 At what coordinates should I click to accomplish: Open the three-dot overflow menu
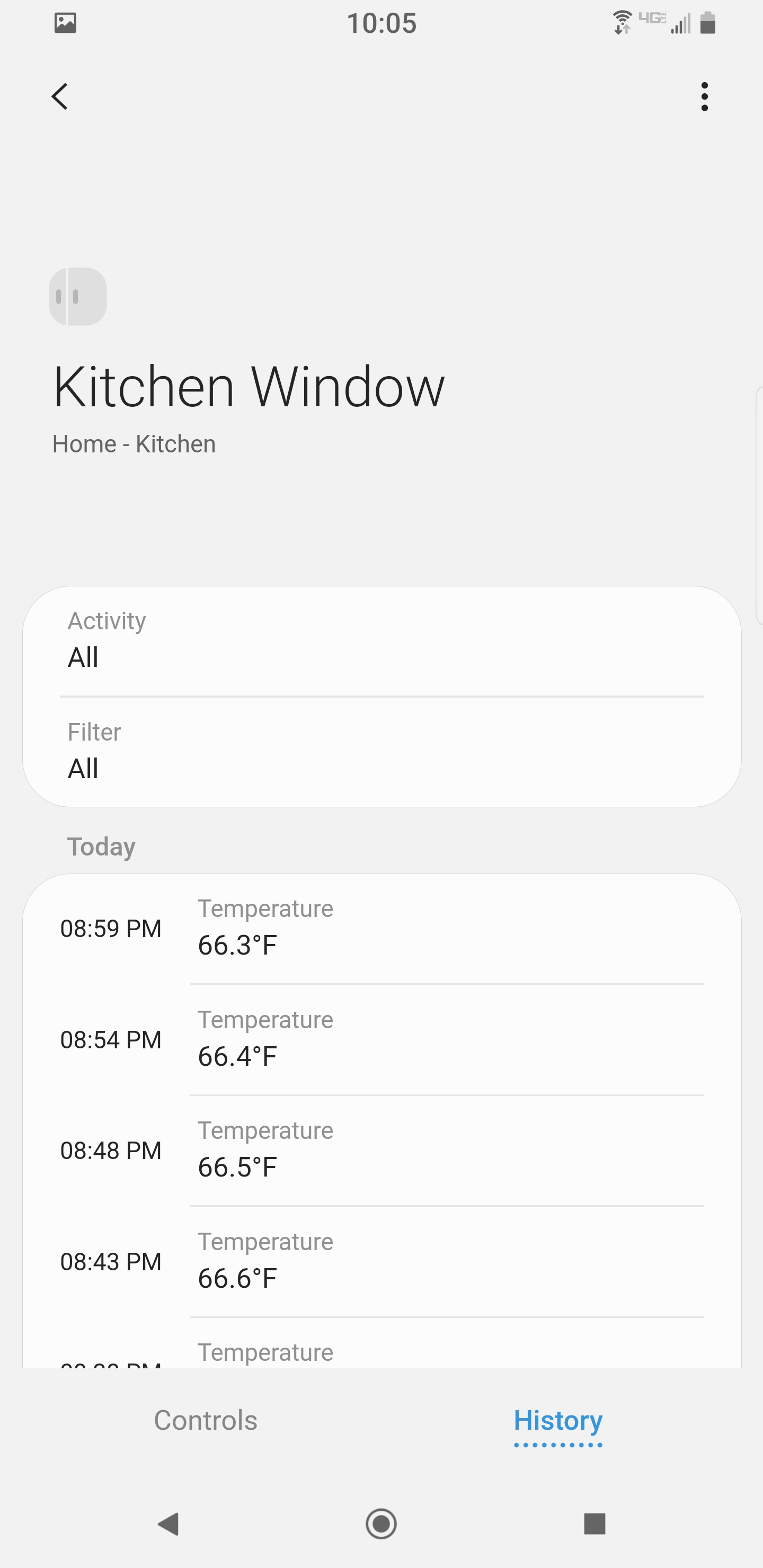pos(705,97)
